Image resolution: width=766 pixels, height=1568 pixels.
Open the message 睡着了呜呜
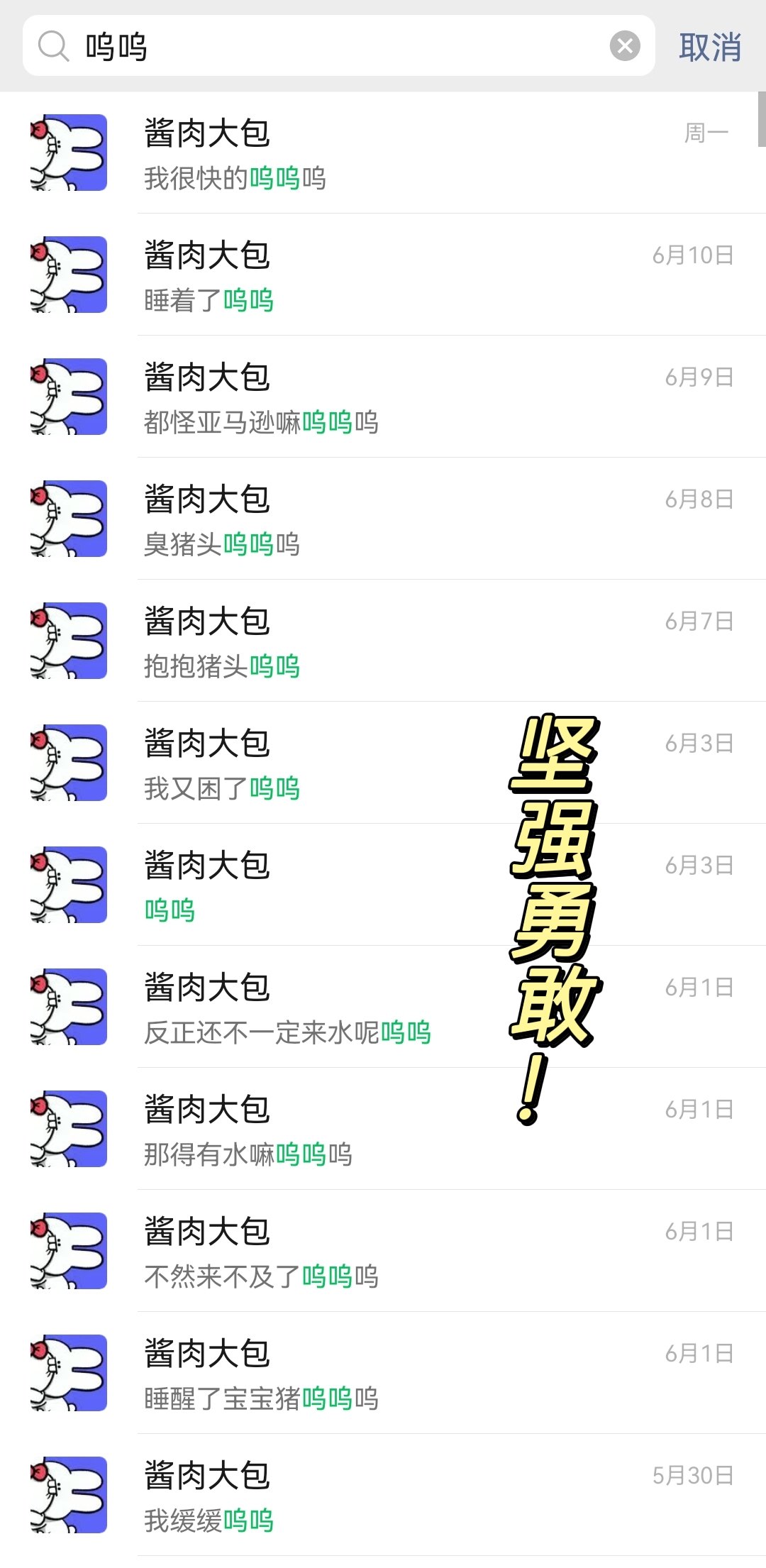pos(383,276)
